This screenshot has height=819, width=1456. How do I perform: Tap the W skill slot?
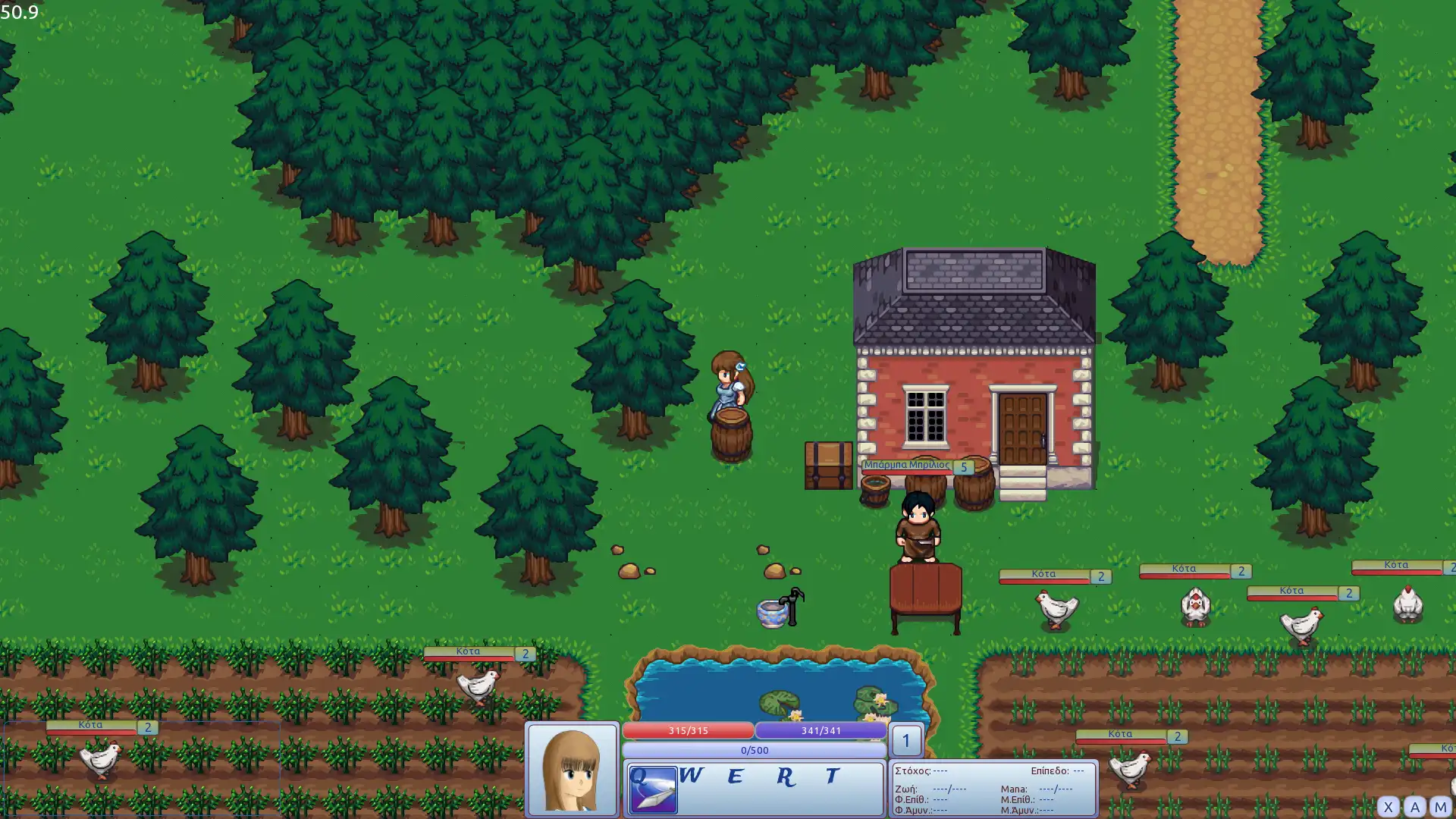[x=691, y=777]
